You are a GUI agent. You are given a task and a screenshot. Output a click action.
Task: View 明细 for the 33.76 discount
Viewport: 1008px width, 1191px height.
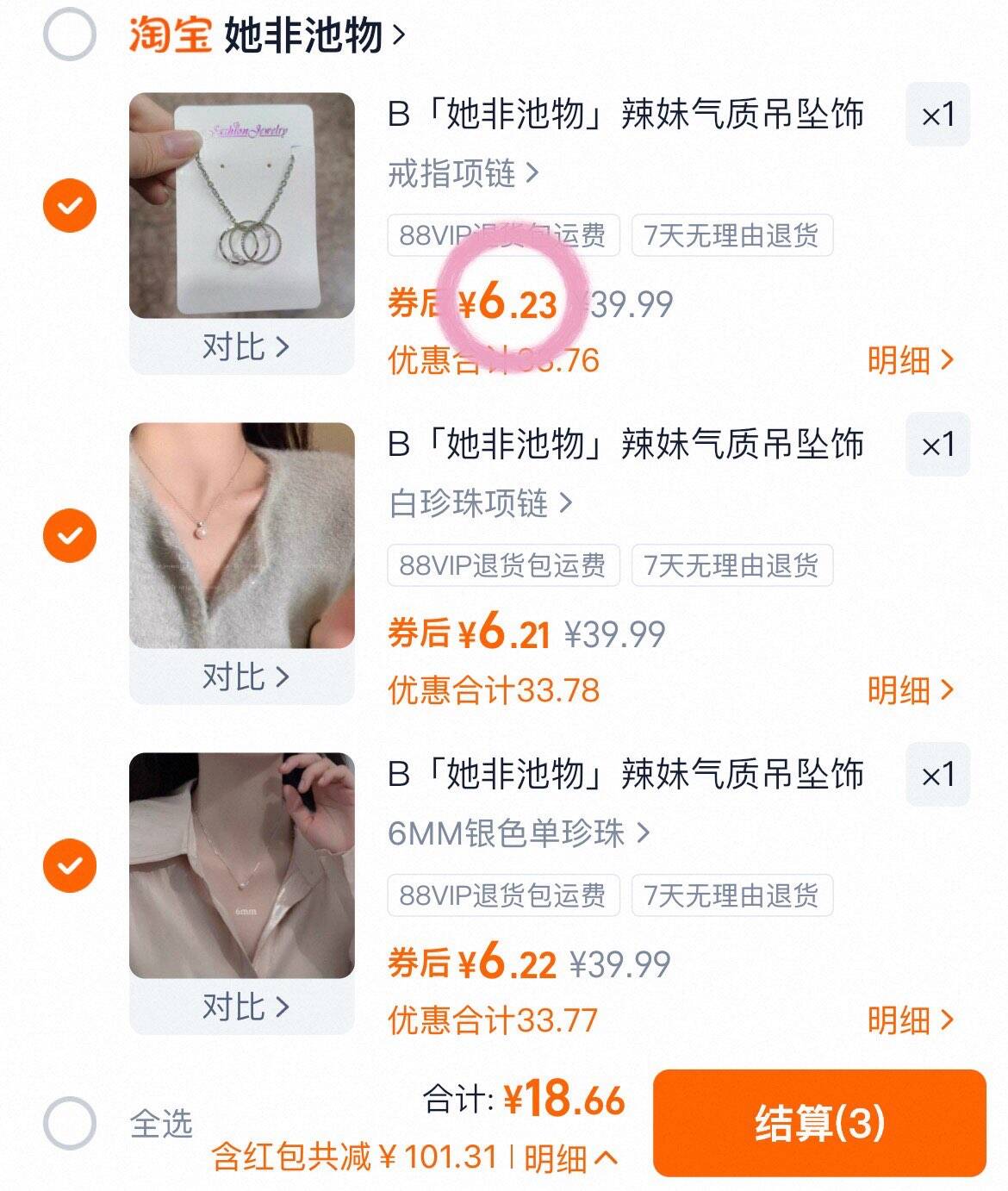tap(910, 359)
